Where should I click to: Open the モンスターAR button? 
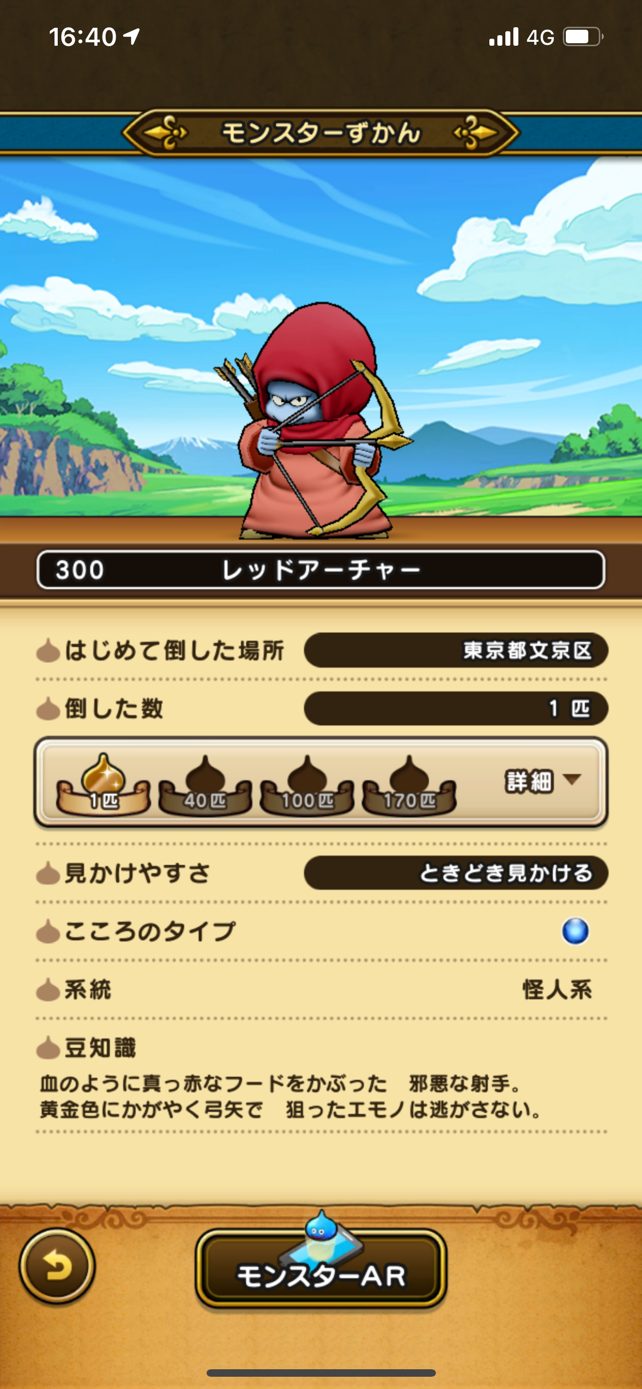point(320,1268)
